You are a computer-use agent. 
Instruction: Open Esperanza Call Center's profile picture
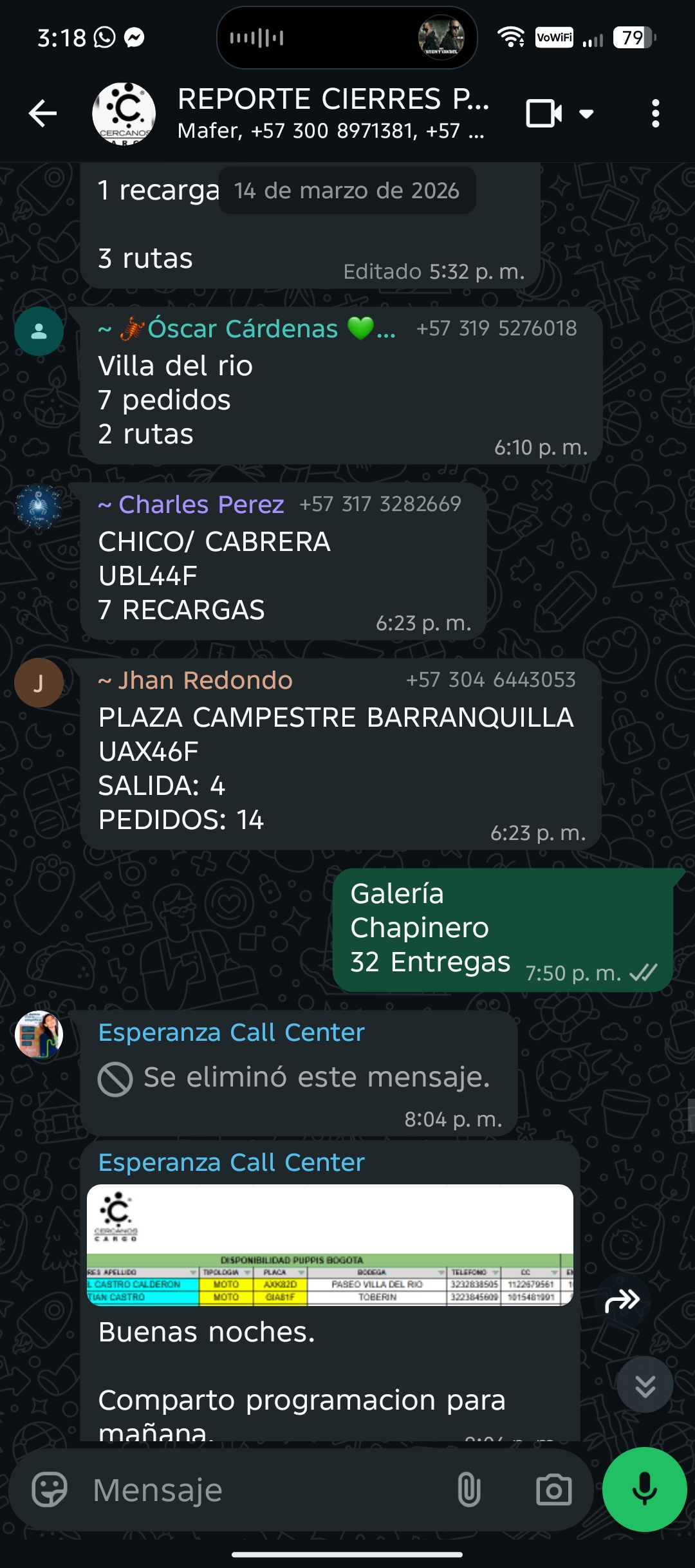pyautogui.click(x=39, y=1035)
